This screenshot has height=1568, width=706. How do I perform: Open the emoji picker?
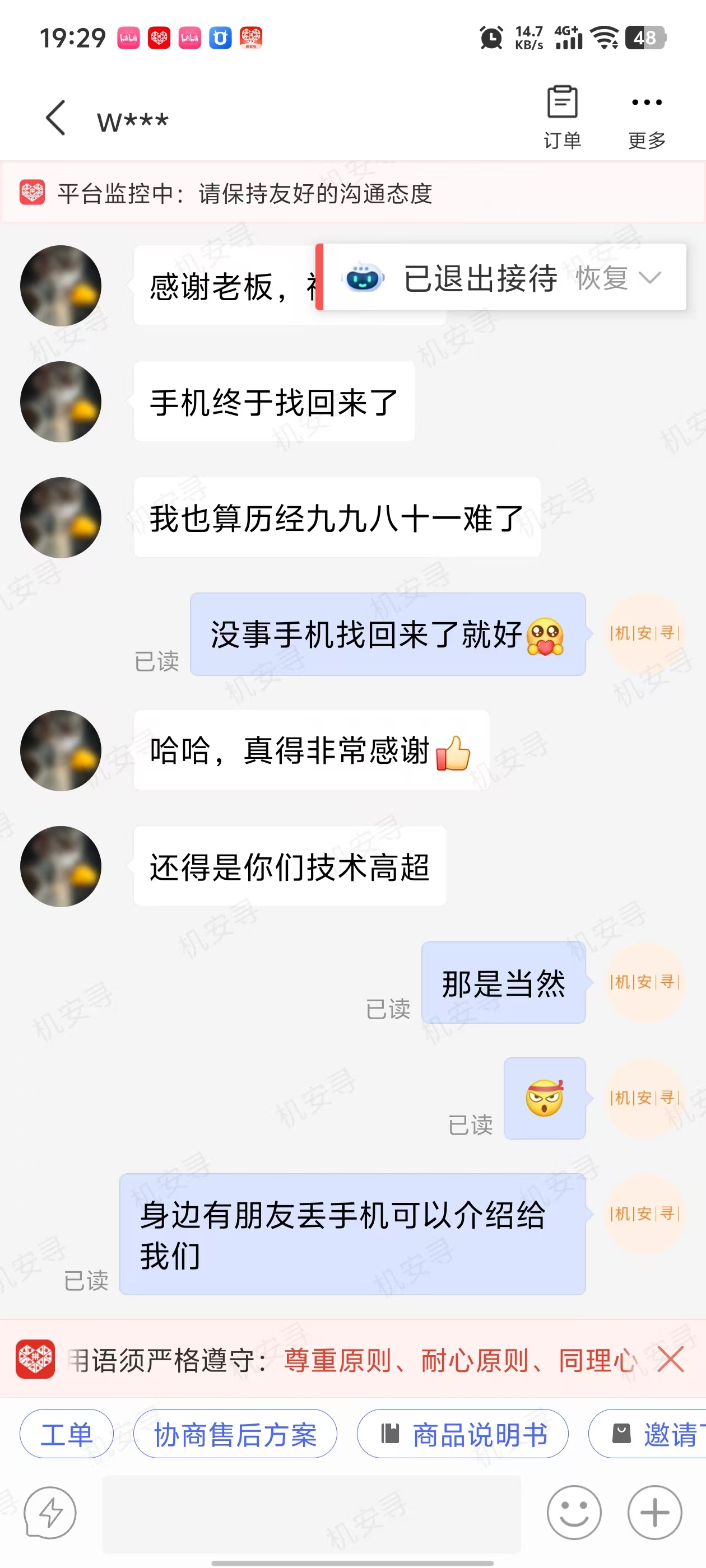pyautogui.click(x=573, y=1513)
